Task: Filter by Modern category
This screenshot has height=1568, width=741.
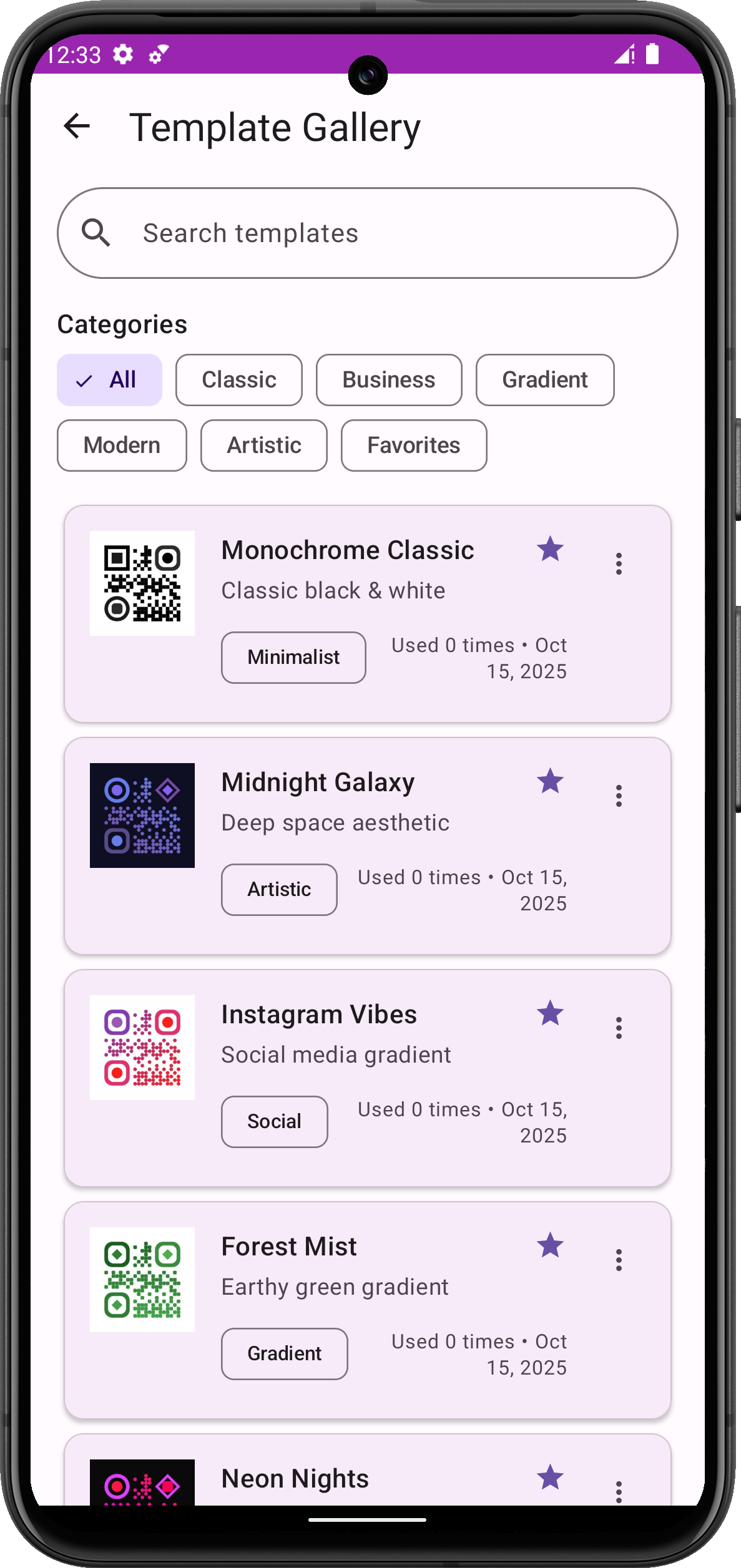Action: (x=122, y=445)
